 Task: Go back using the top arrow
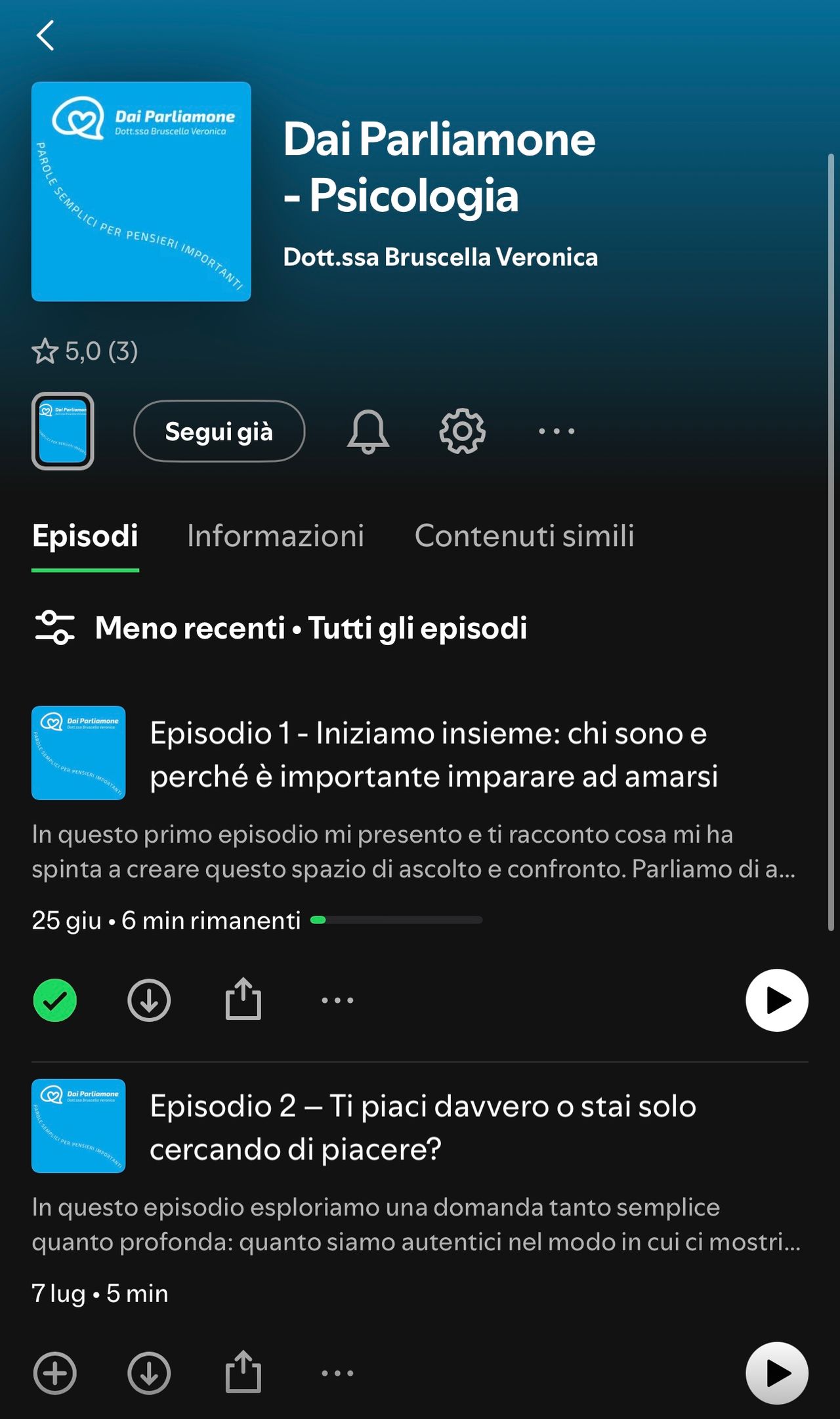click(45, 35)
